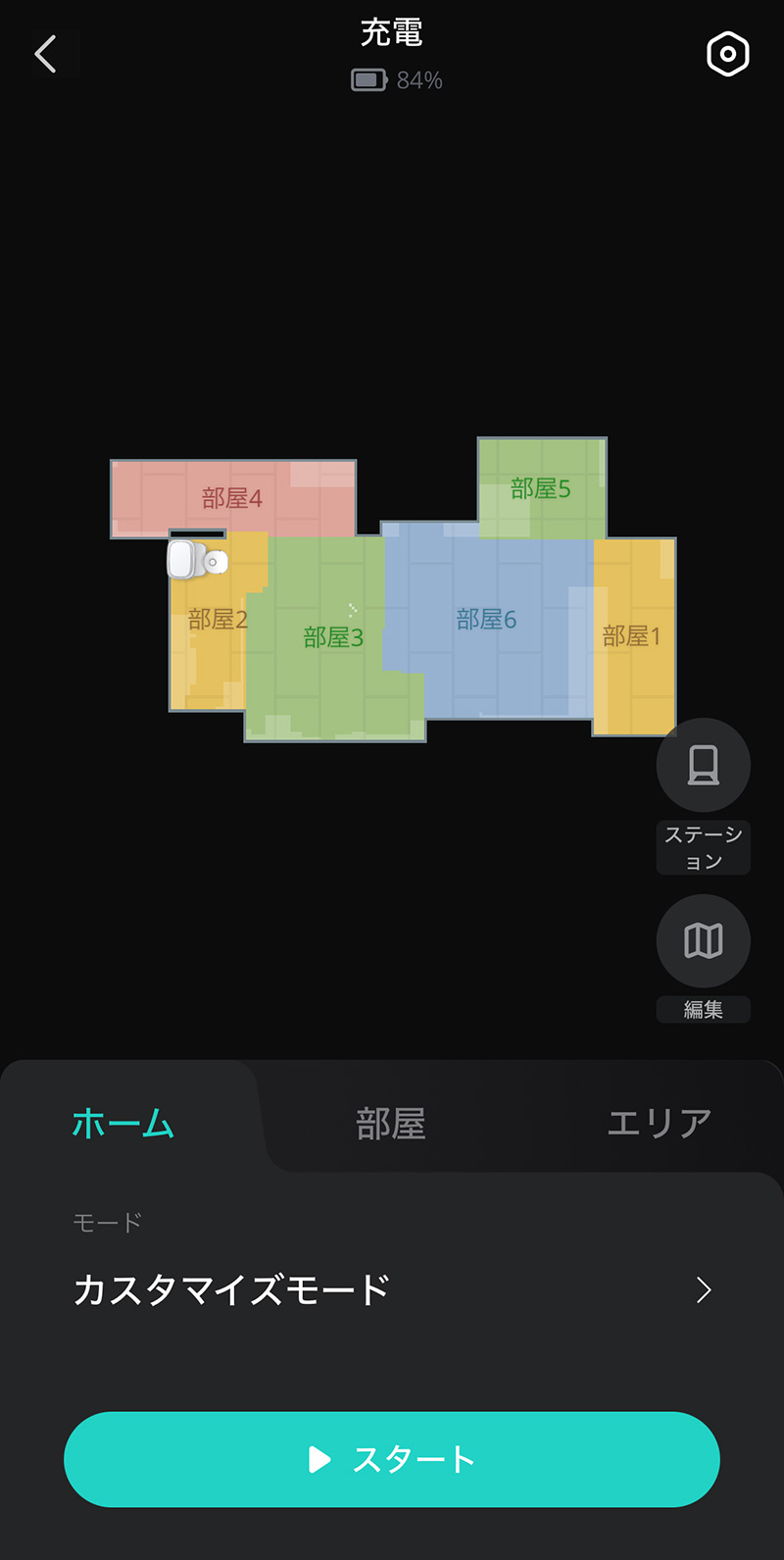
Task: Open the settings hexagon icon
Action: point(728,54)
